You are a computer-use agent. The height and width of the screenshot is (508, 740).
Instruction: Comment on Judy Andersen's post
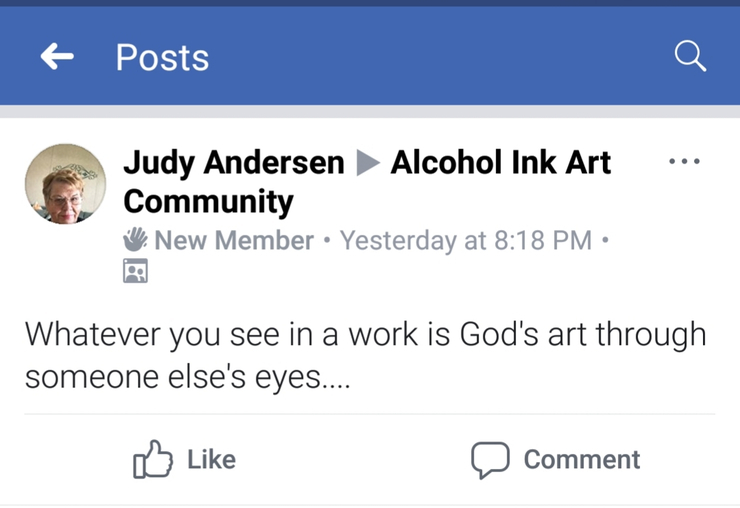pyautogui.click(x=556, y=460)
